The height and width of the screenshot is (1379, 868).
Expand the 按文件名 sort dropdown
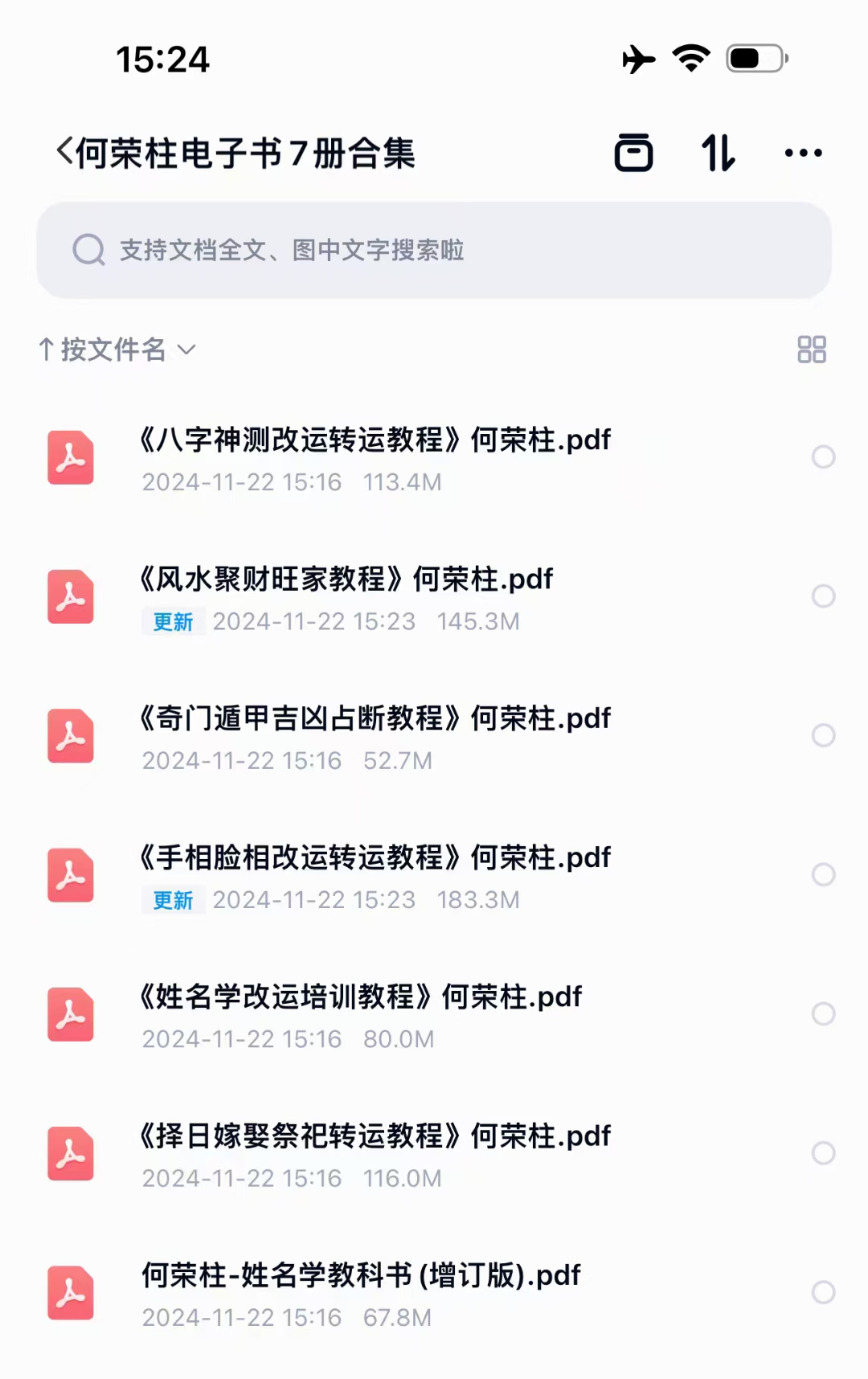pos(117,350)
